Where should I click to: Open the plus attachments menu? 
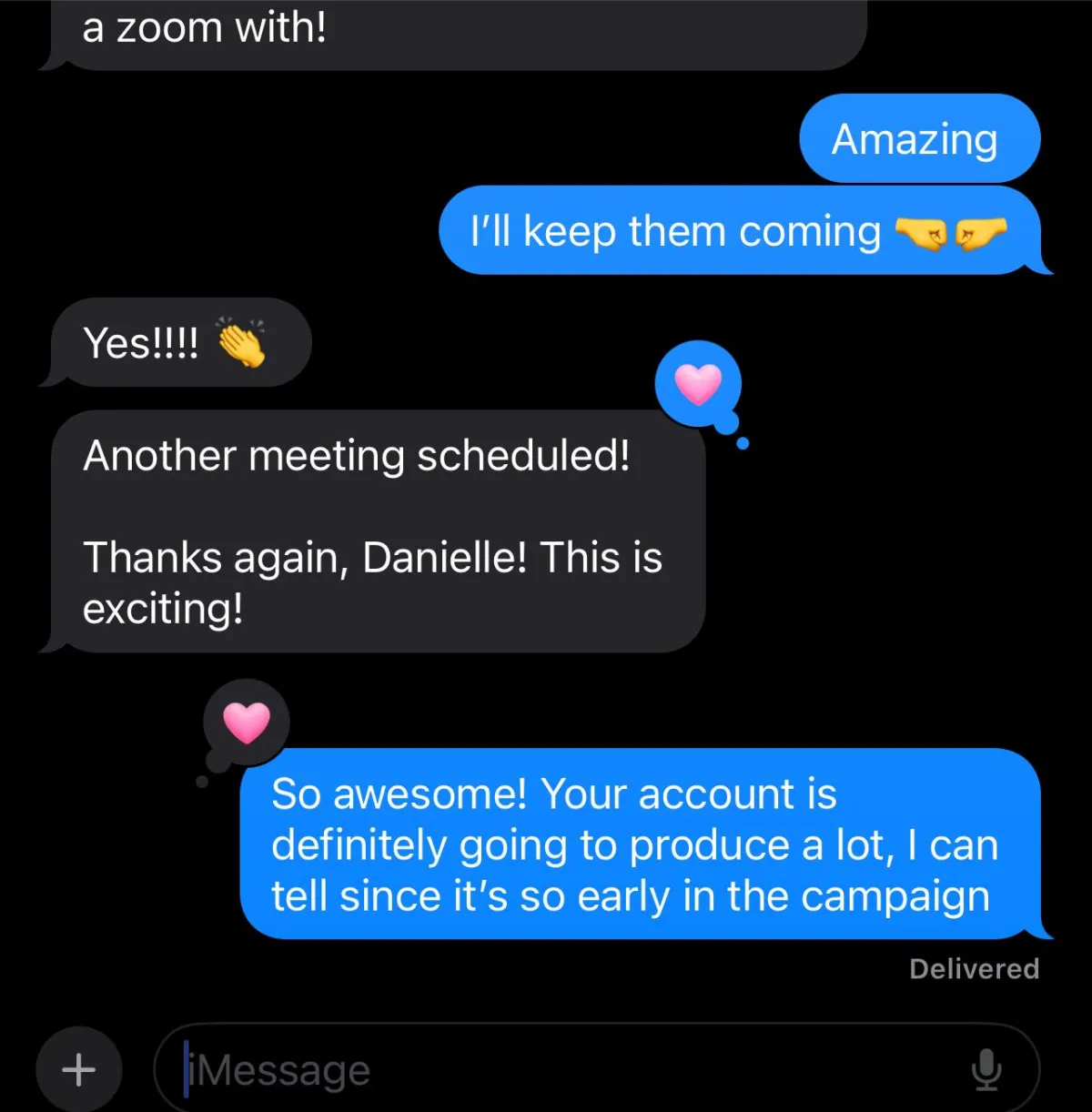(78, 1069)
